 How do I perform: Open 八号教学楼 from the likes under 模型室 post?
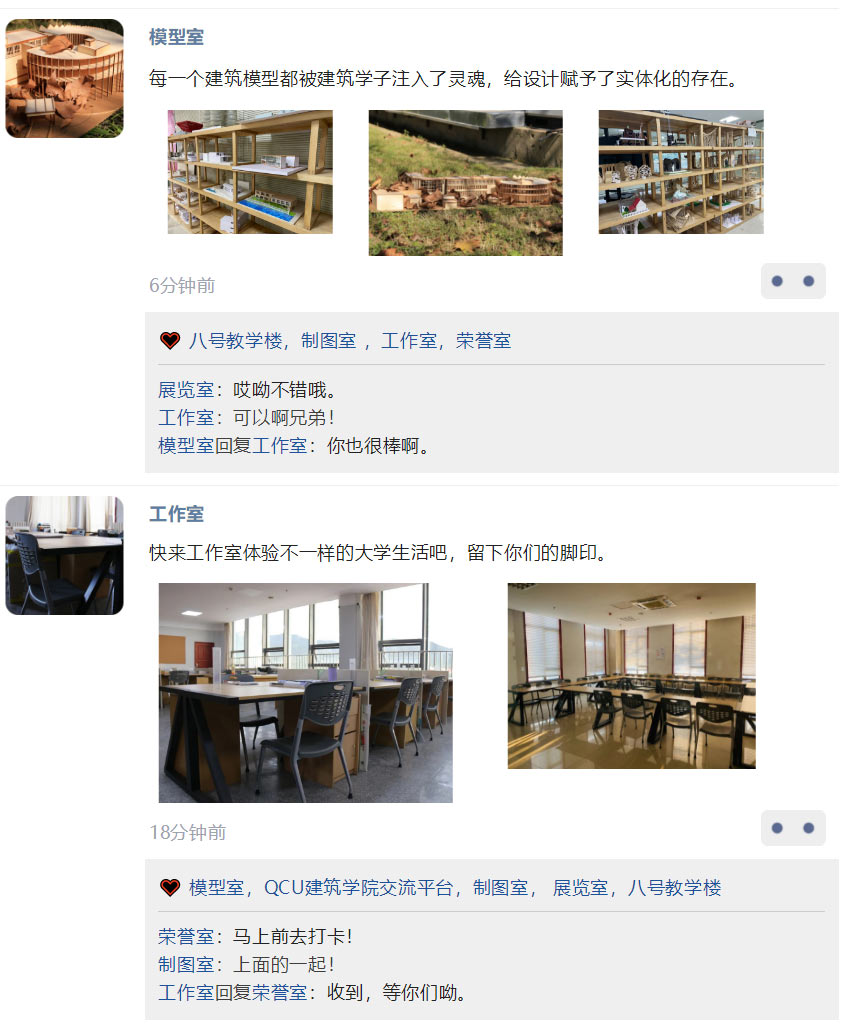[236, 341]
